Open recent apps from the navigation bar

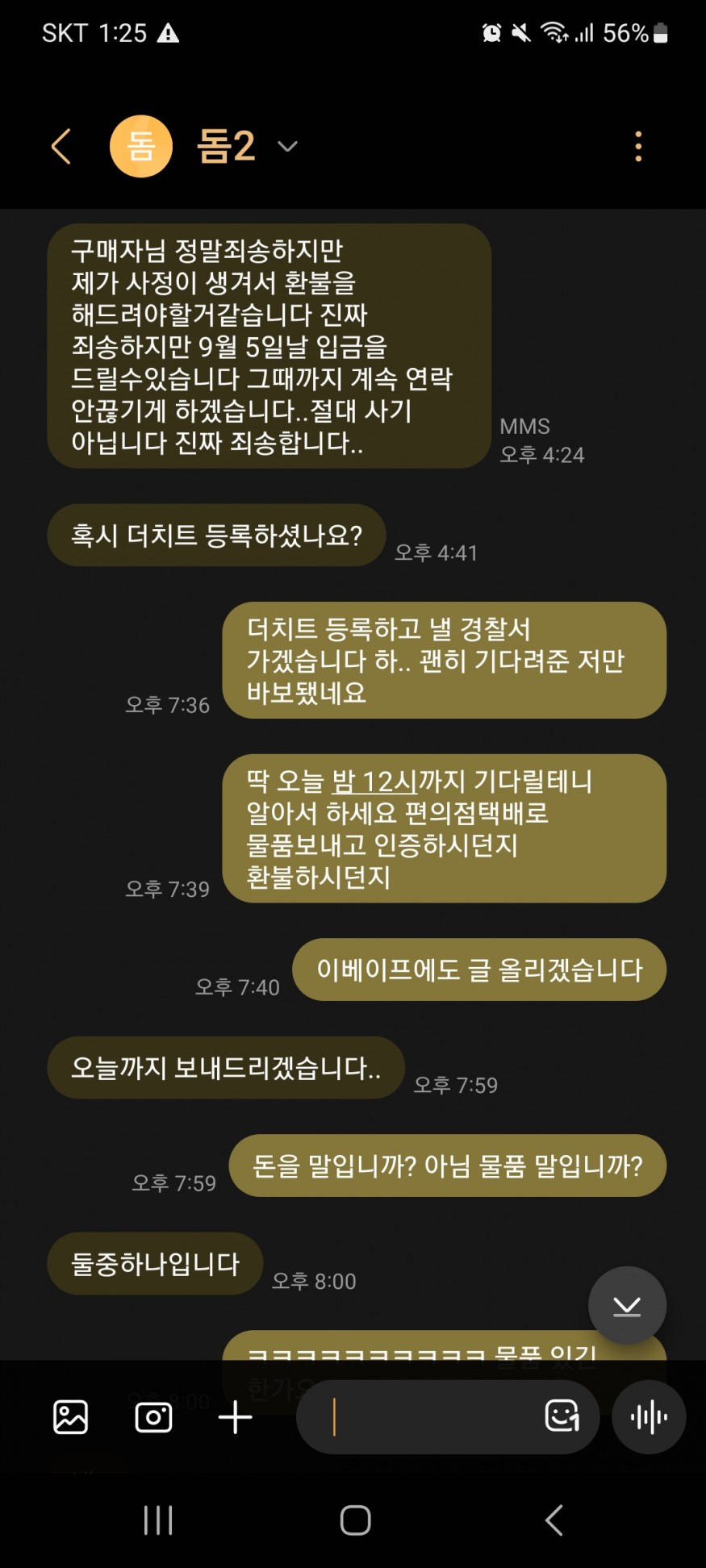click(158, 1520)
